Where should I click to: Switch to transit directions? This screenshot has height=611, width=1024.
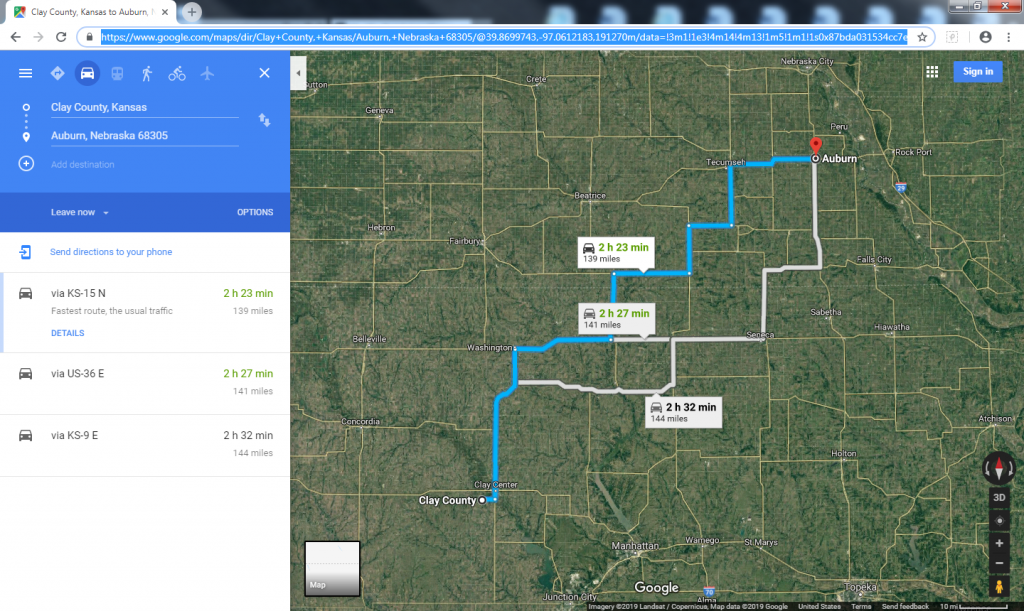point(117,73)
